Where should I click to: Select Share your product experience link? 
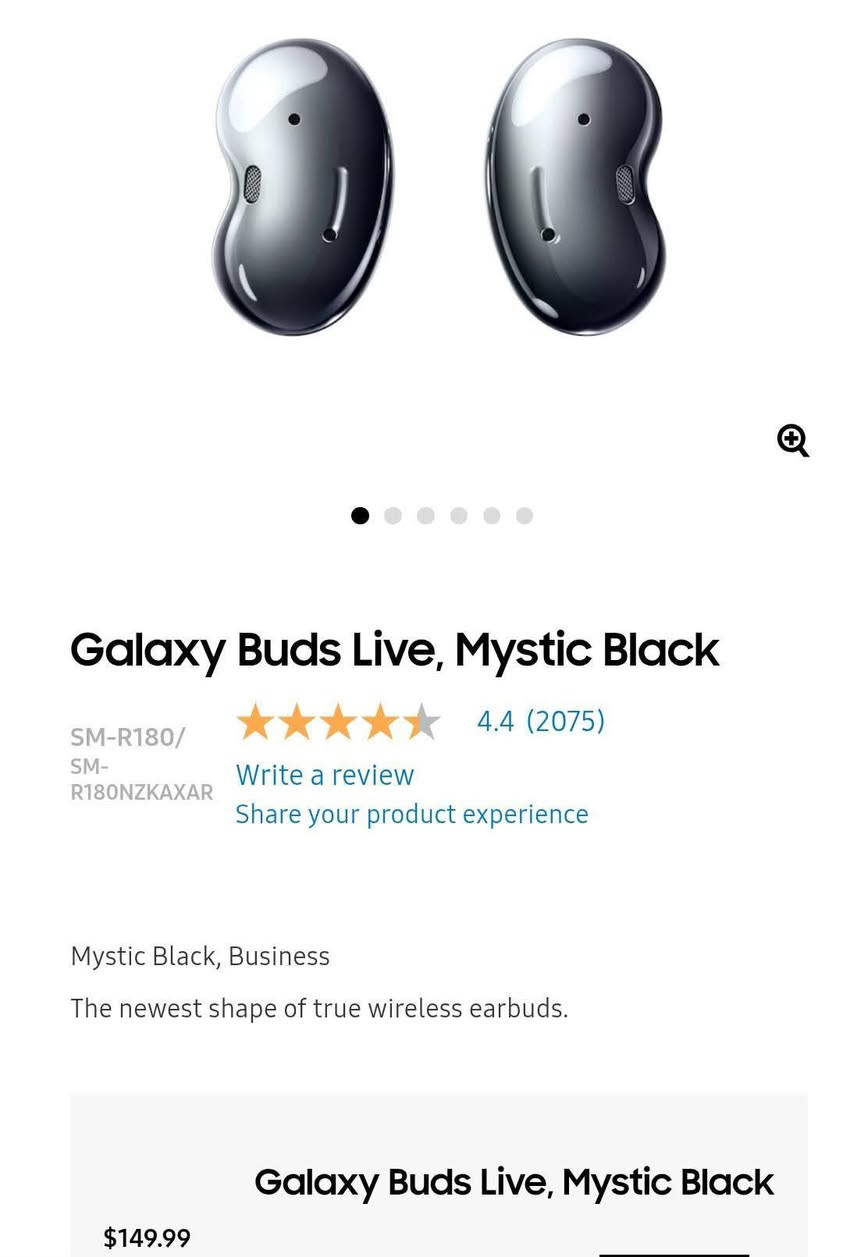pos(411,814)
